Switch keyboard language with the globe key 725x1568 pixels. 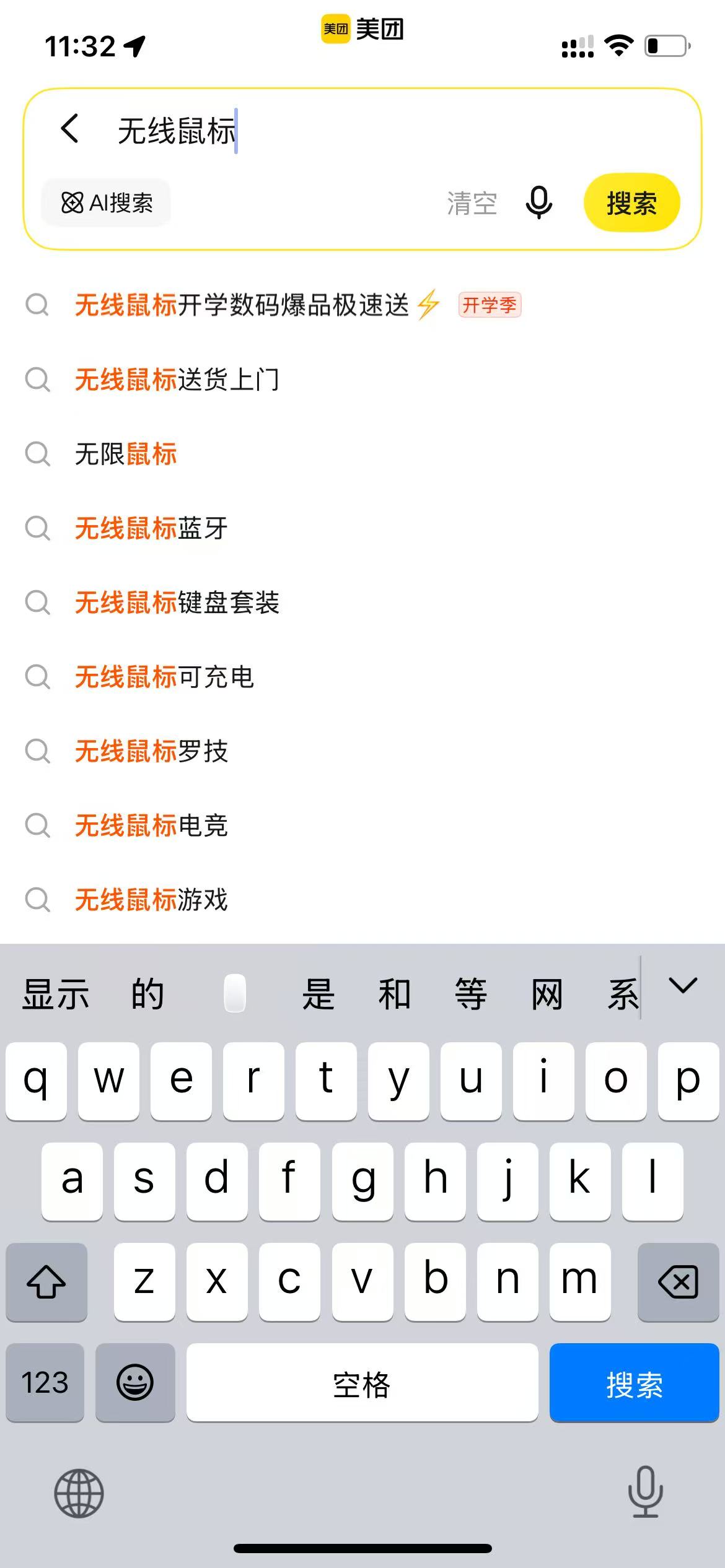79,1492
